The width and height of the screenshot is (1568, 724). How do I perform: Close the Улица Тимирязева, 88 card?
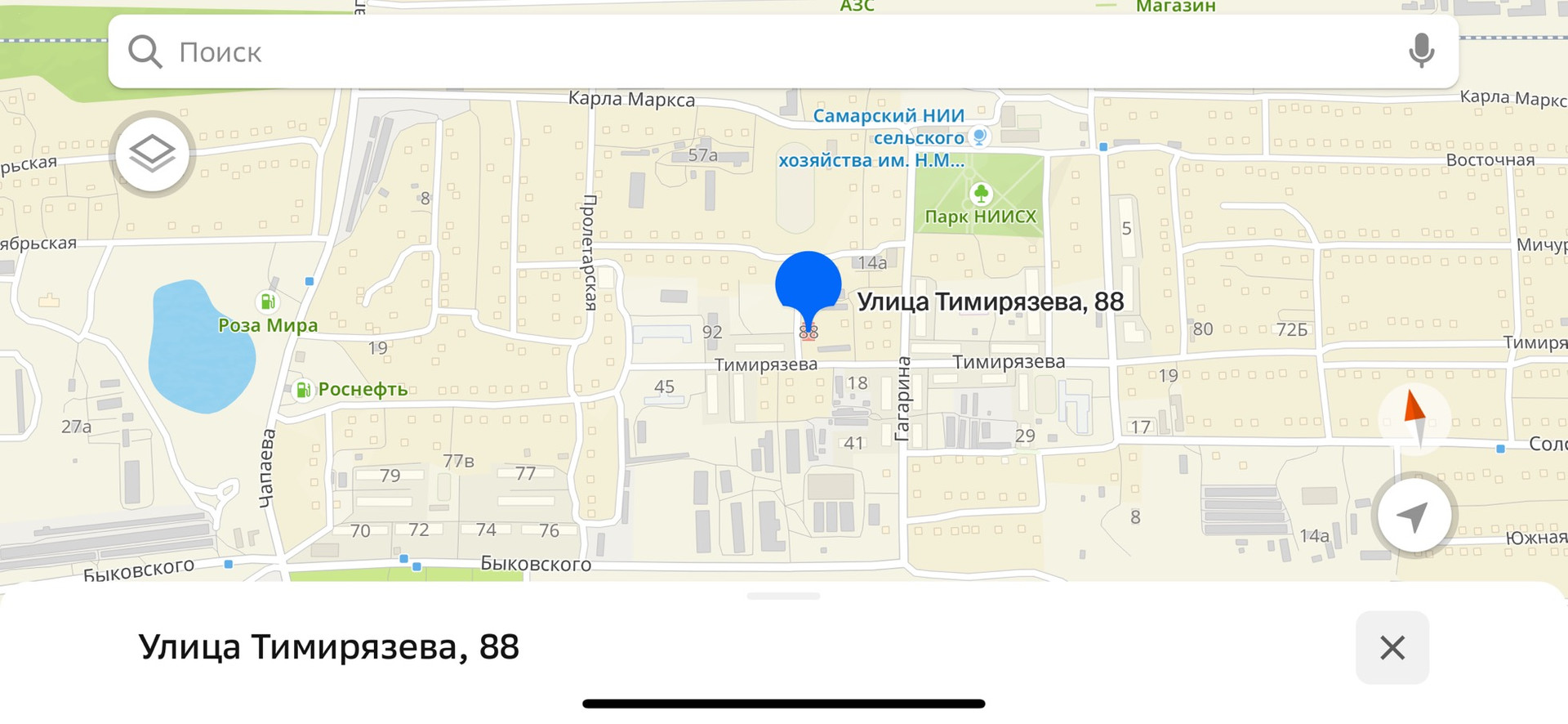tap(1392, 647)
